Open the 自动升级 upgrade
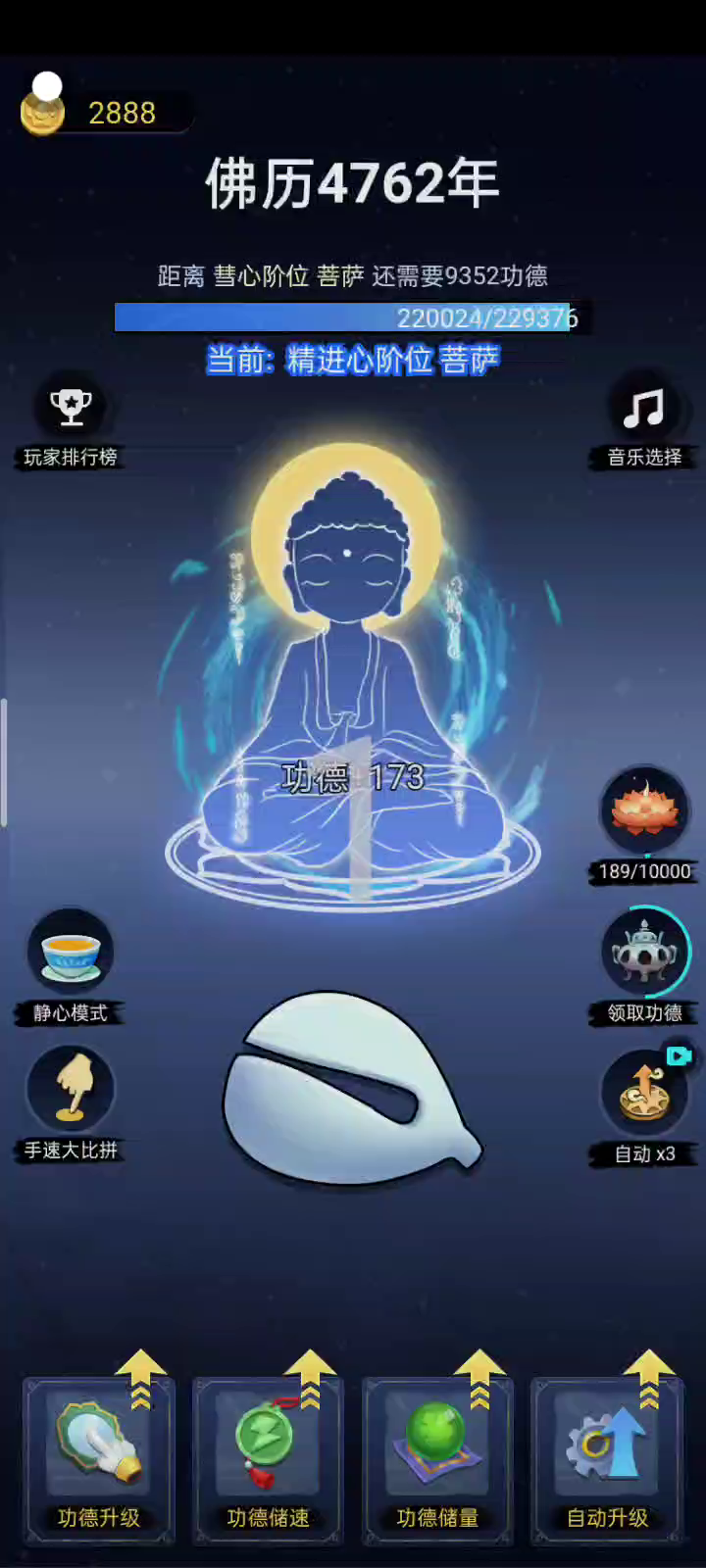The height and width of the screenshot is (1568, 706). tap(607, 1460)
